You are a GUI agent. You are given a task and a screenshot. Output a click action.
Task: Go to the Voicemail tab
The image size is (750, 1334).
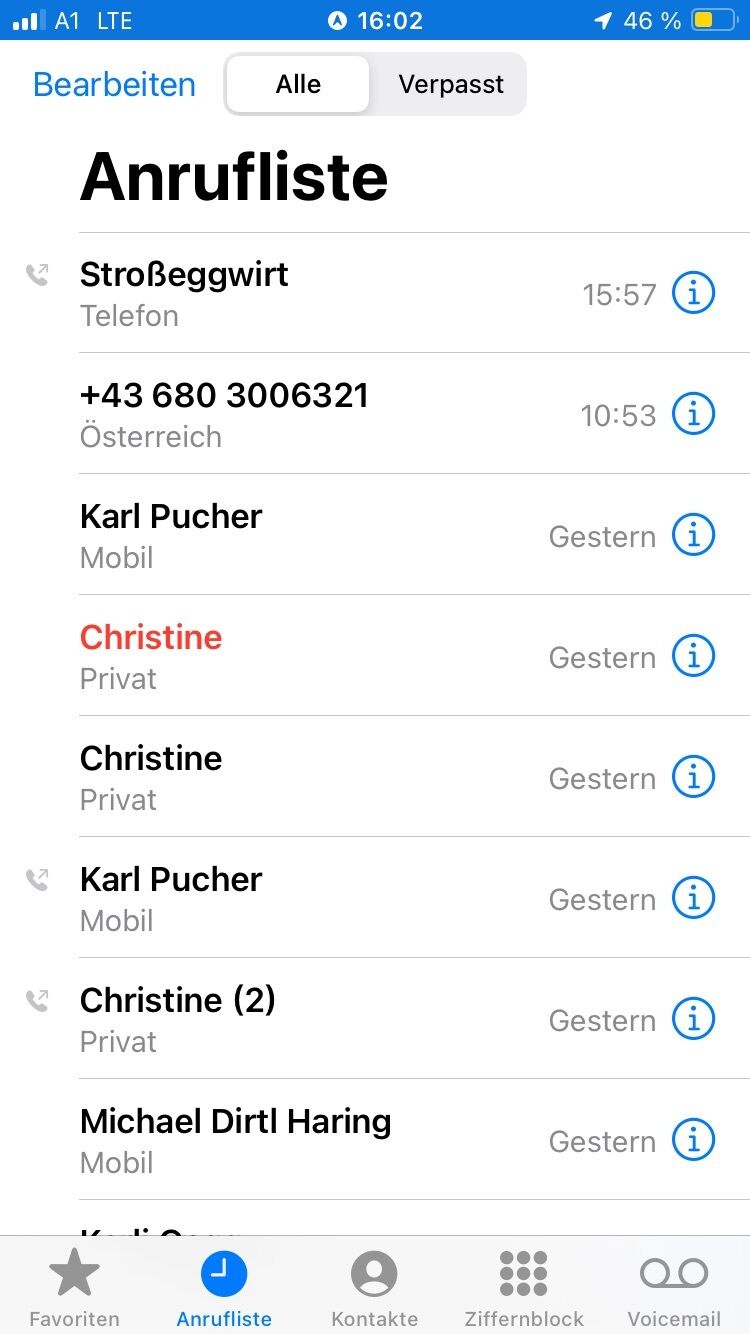click(674, 1288)
